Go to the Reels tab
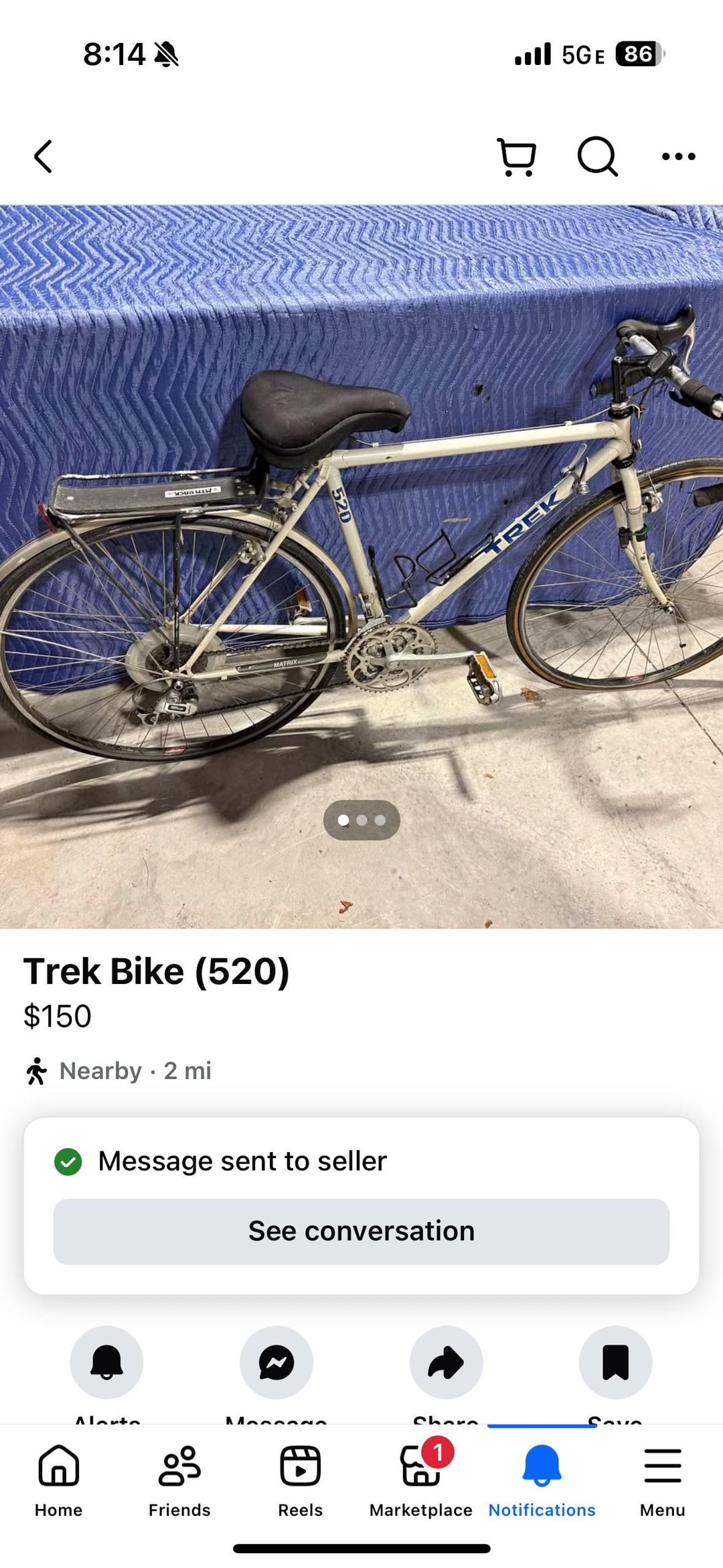 pyautogui.click(x=300, y=1480)
